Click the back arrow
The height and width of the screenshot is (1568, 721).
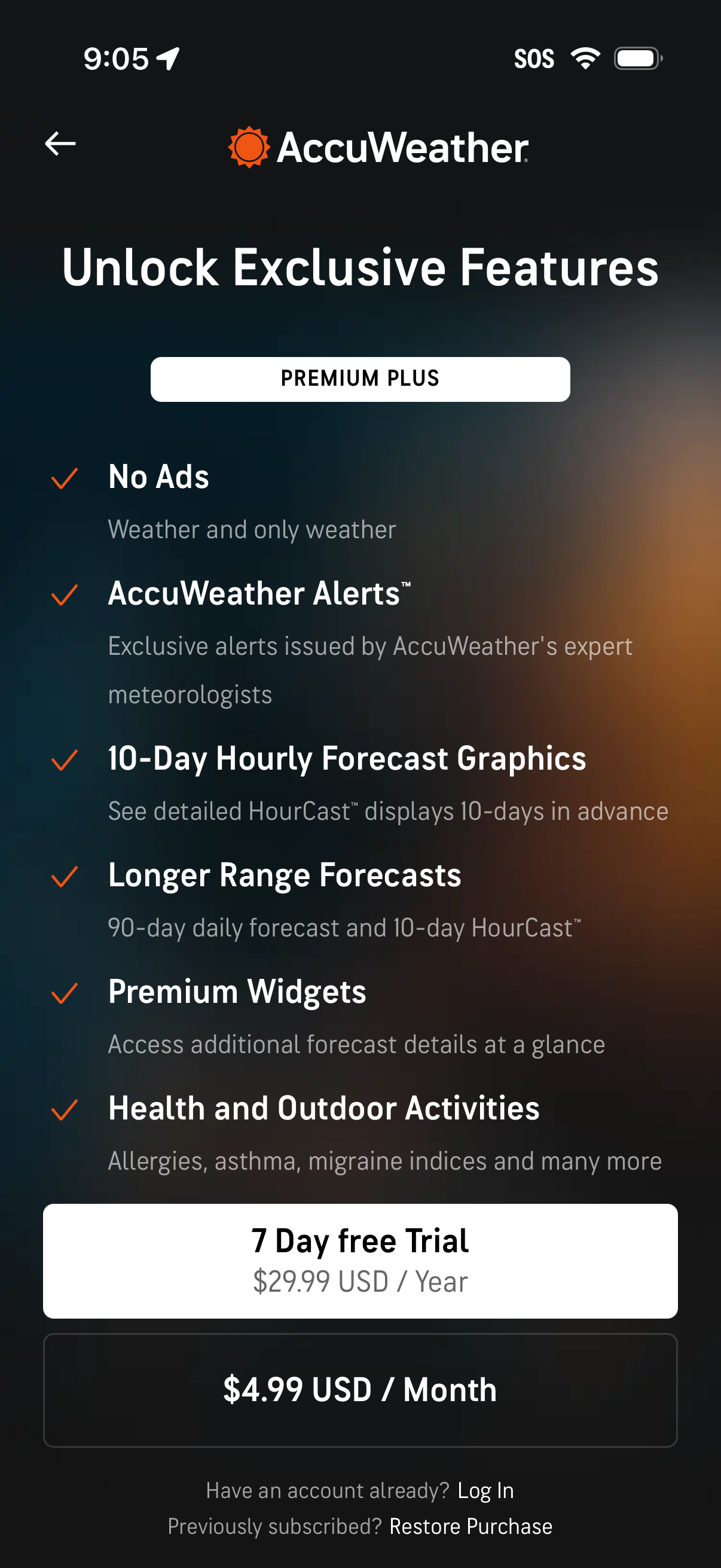(x=60, y=144)
